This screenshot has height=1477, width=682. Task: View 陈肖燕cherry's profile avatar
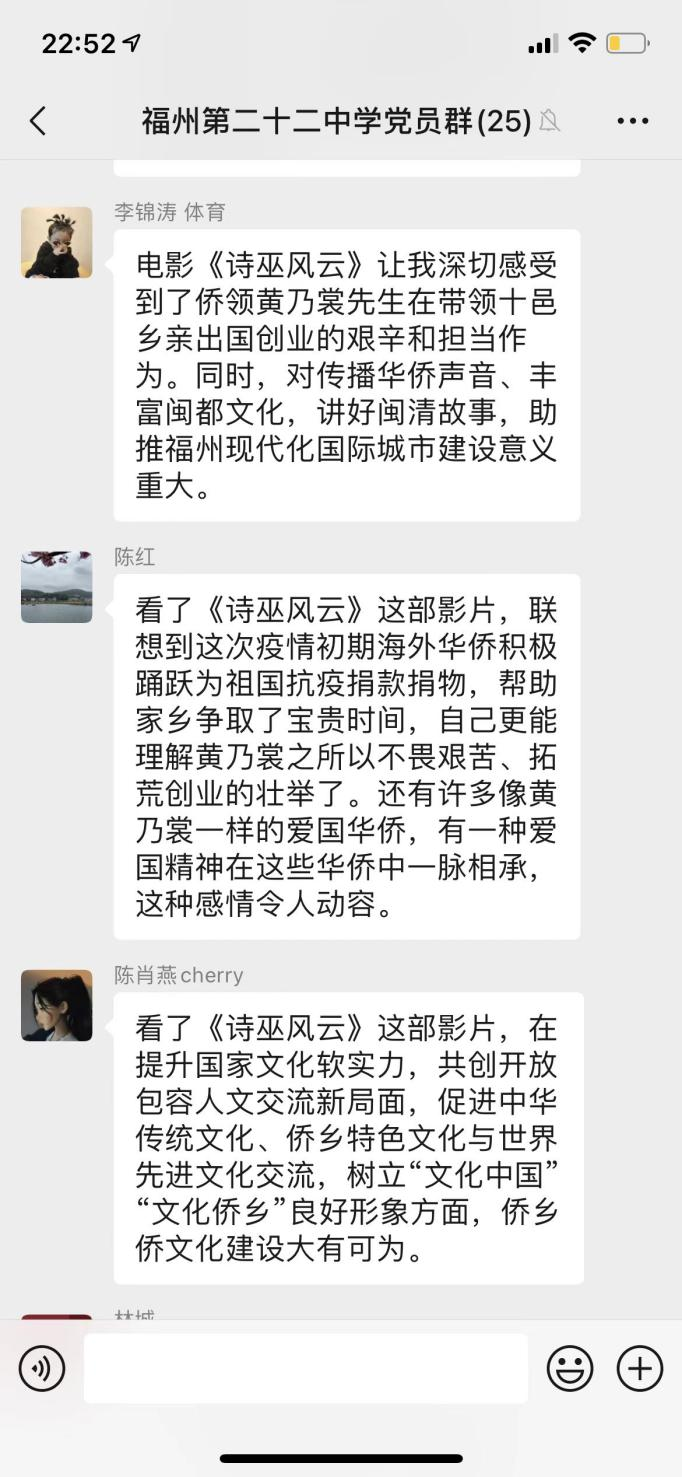(57, 1005)
